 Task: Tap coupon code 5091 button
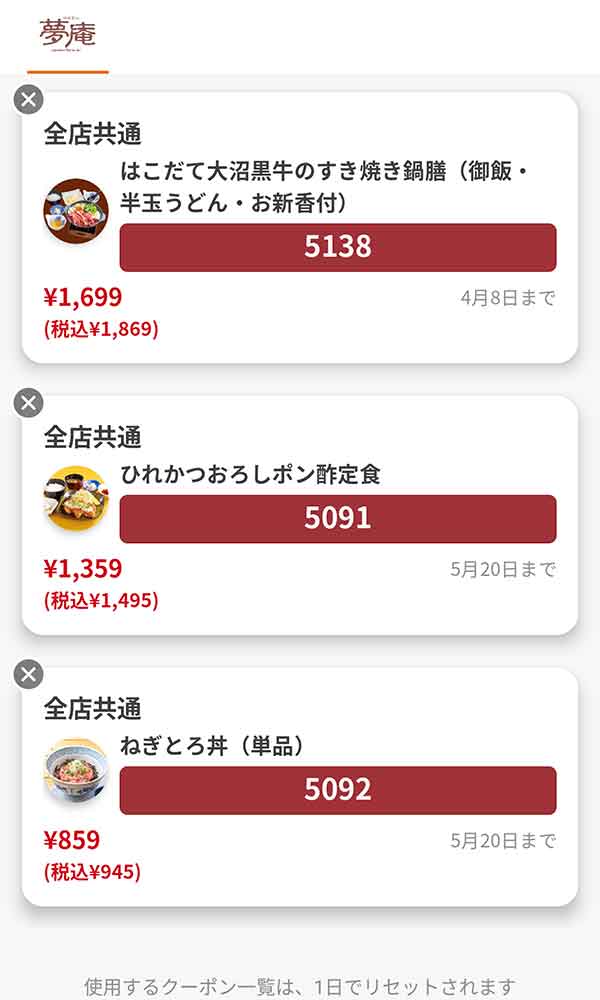(338, 518)
